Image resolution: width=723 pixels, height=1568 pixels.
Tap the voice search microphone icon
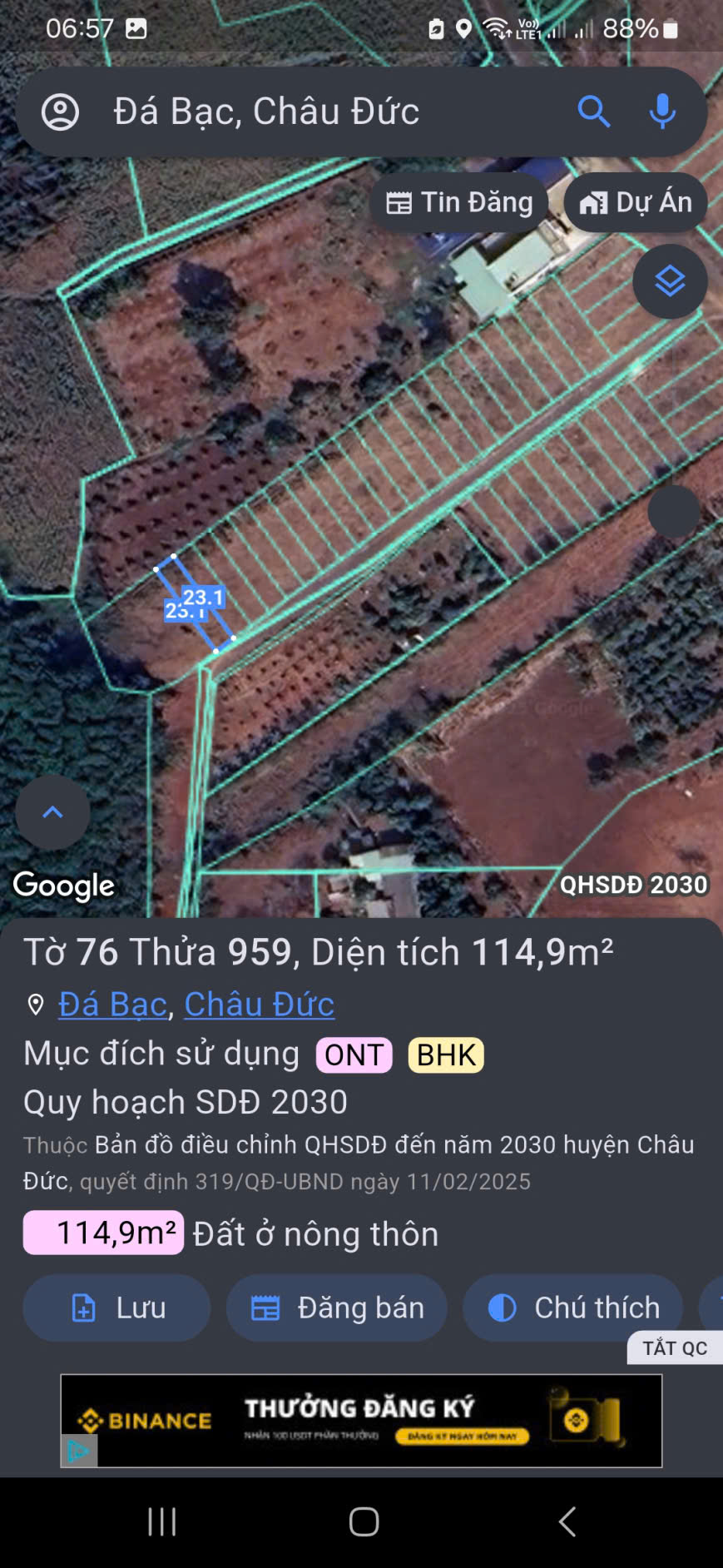662,111
